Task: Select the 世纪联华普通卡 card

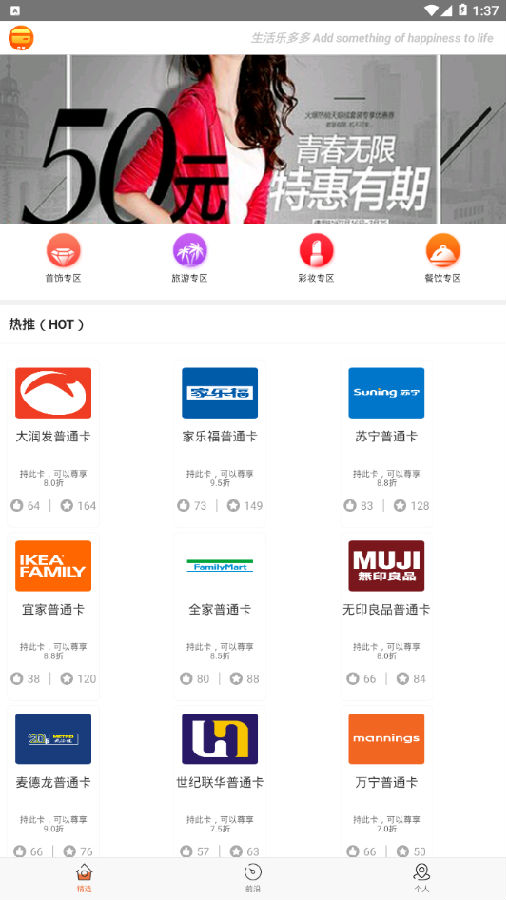Action: [220, 782]
